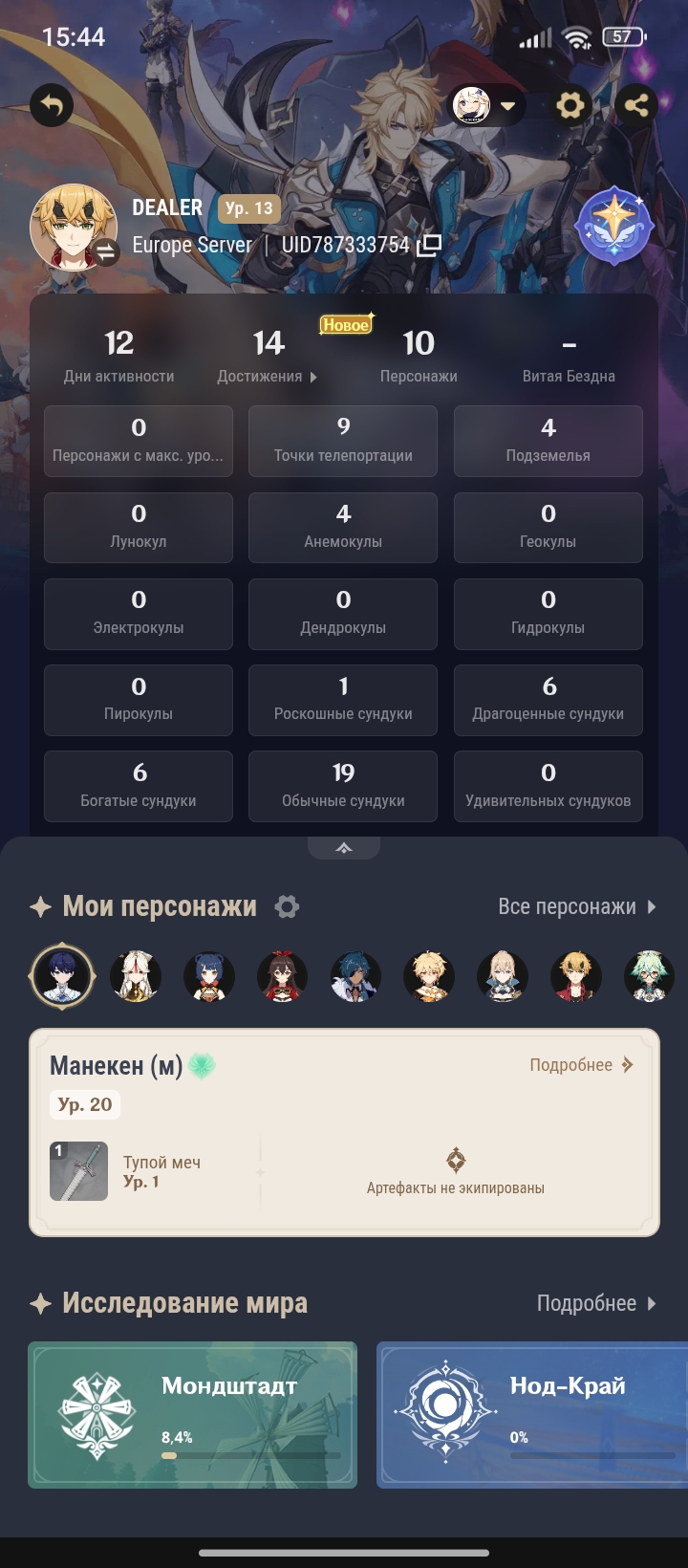Copy the UID number
This screenshot has width=688, height=1568.
pyautogui.click(x=429, y=245)
